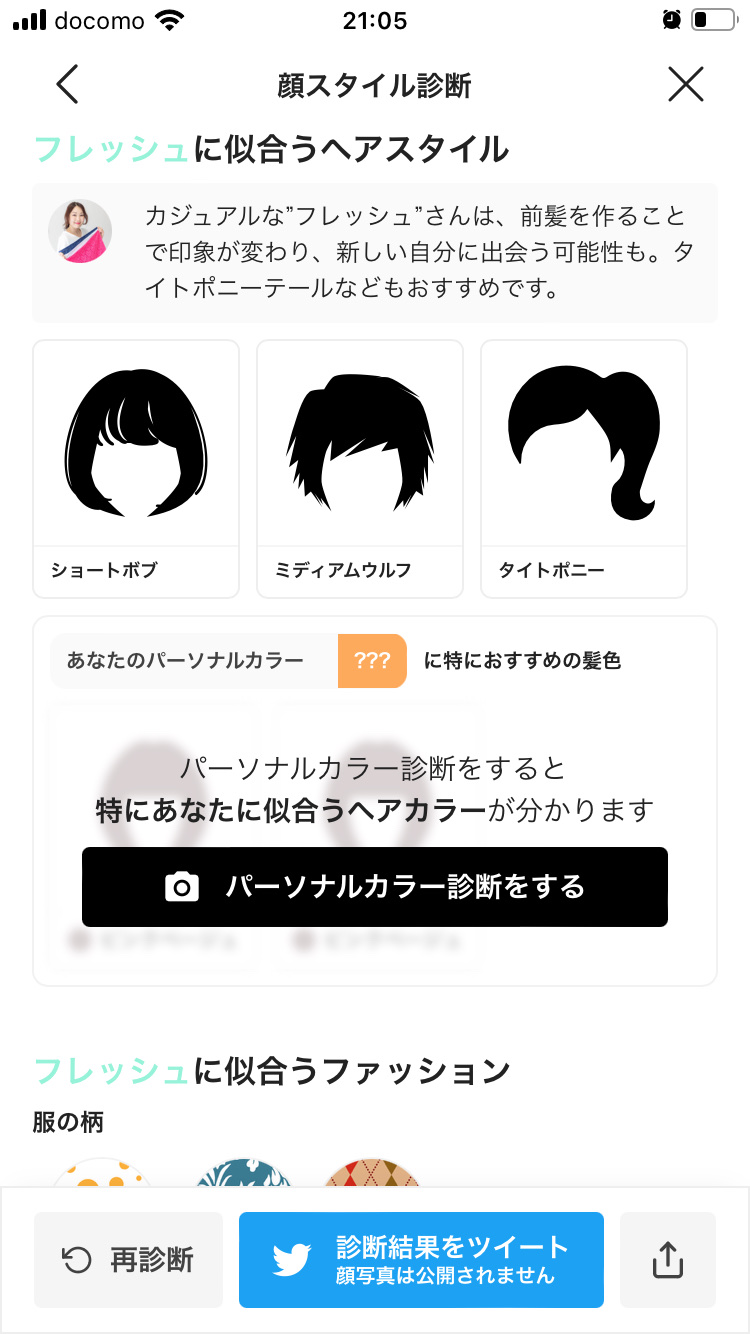Tap the advisor's profile picture
Viewport: 750px width, 1334px height.
[80, 230]
